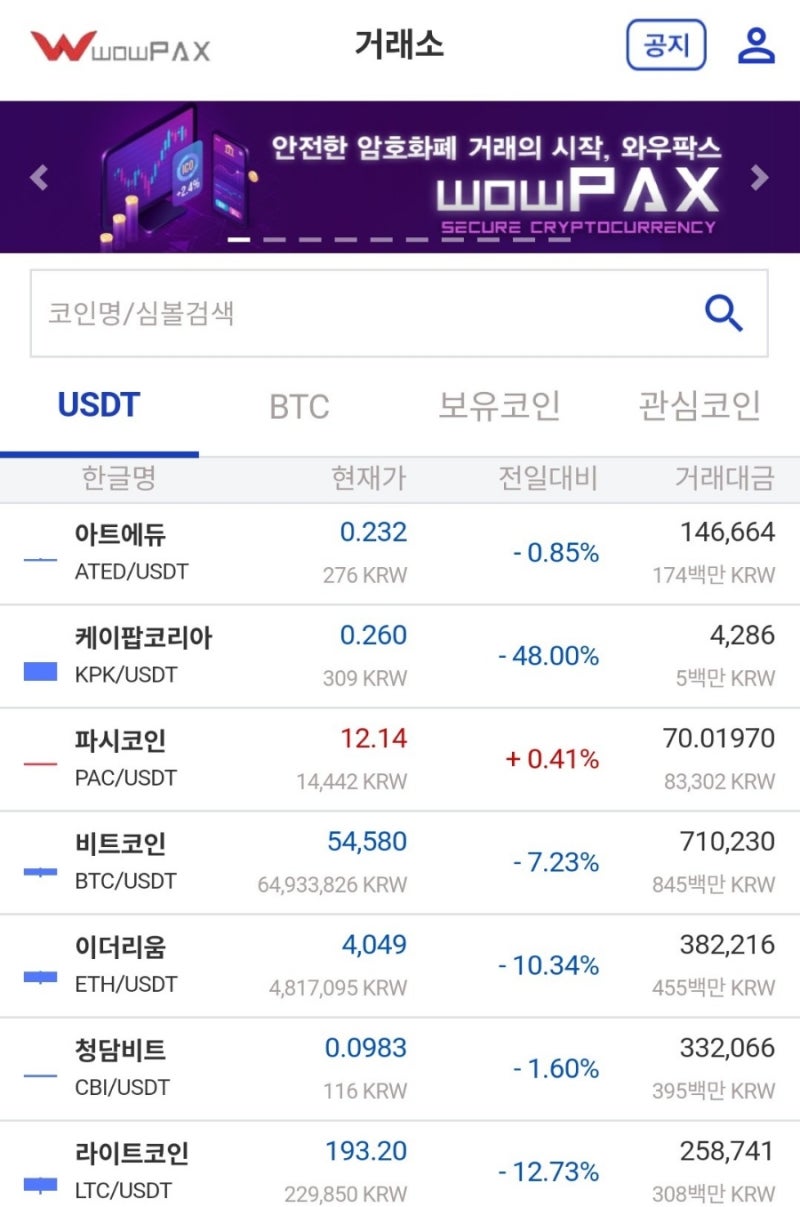
Task: Tap the search magnifier icon
Action: pyautogui.click(x=722, y=313)
